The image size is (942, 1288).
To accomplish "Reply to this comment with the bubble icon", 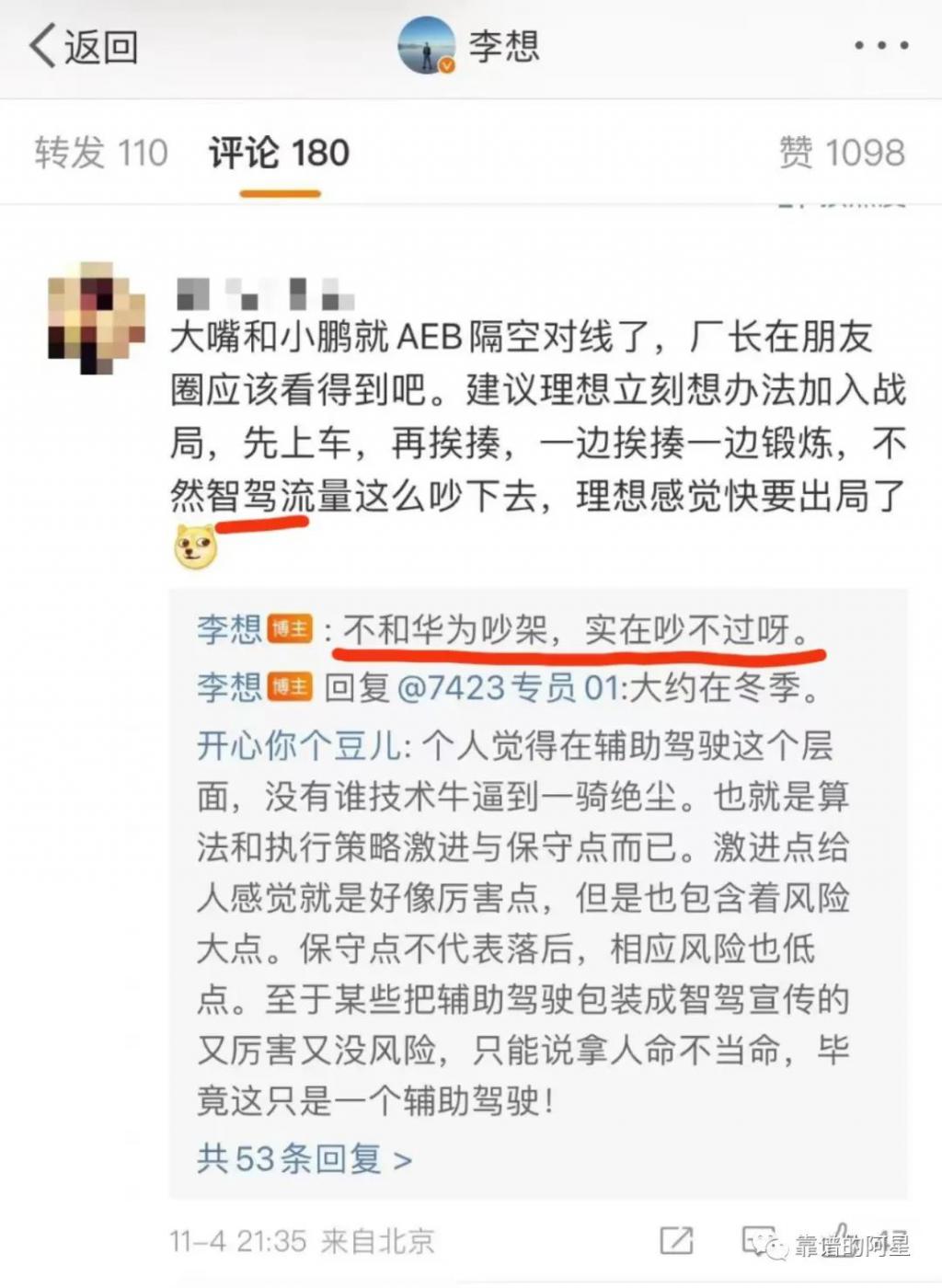I will 760,1241.
